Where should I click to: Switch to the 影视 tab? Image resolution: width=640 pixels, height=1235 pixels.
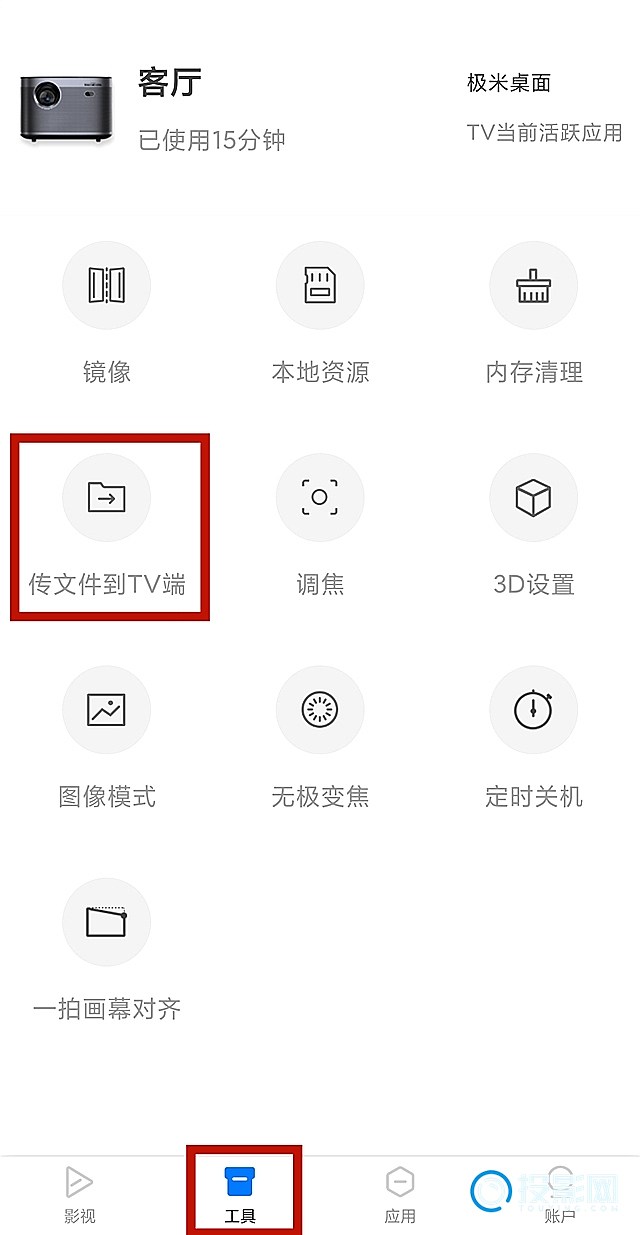point(80,1195)
